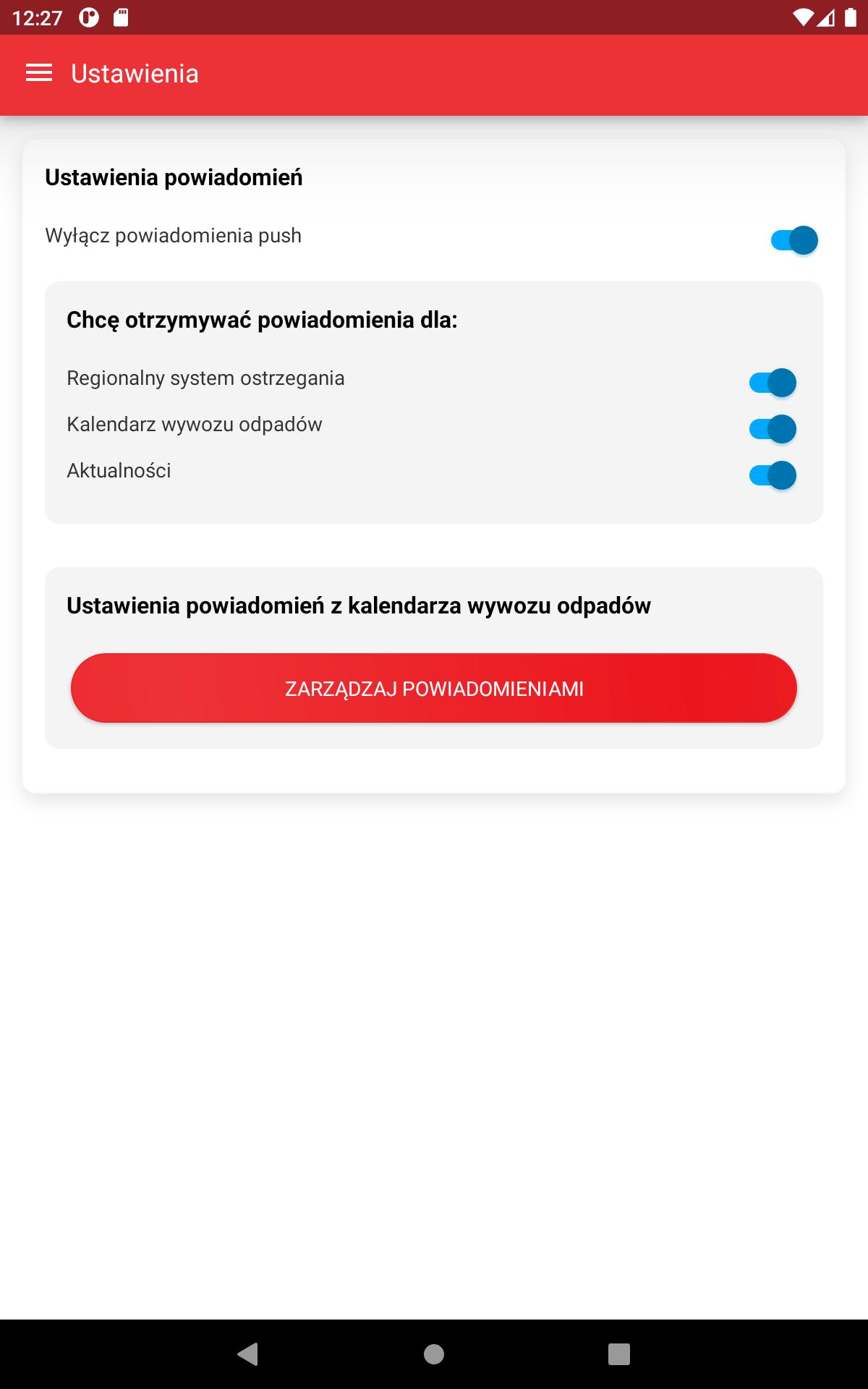Go back using the system back button
Image resolution: width=868 pixels, height=1389 pixels.
click(248, 1354)
